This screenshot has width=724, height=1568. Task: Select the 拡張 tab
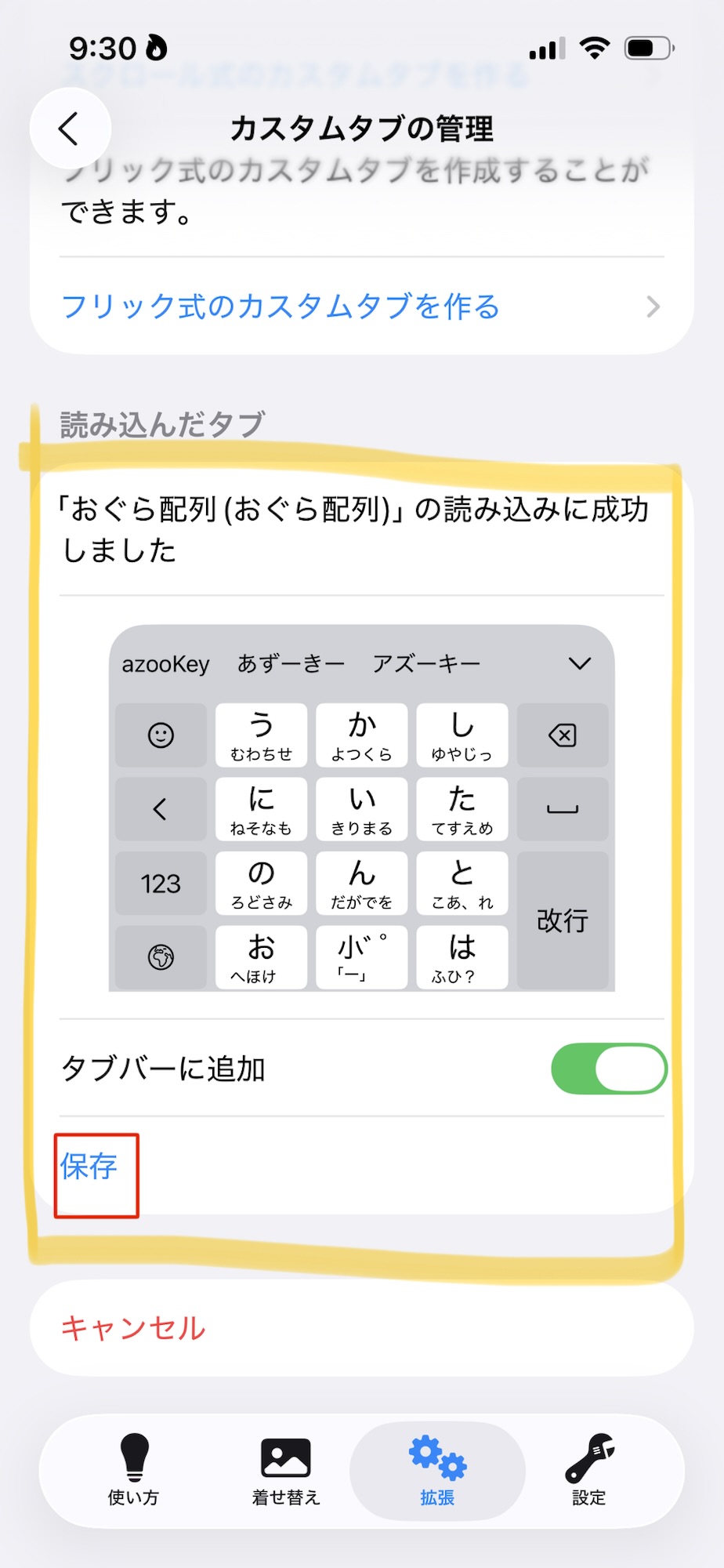click(437, 1470)
